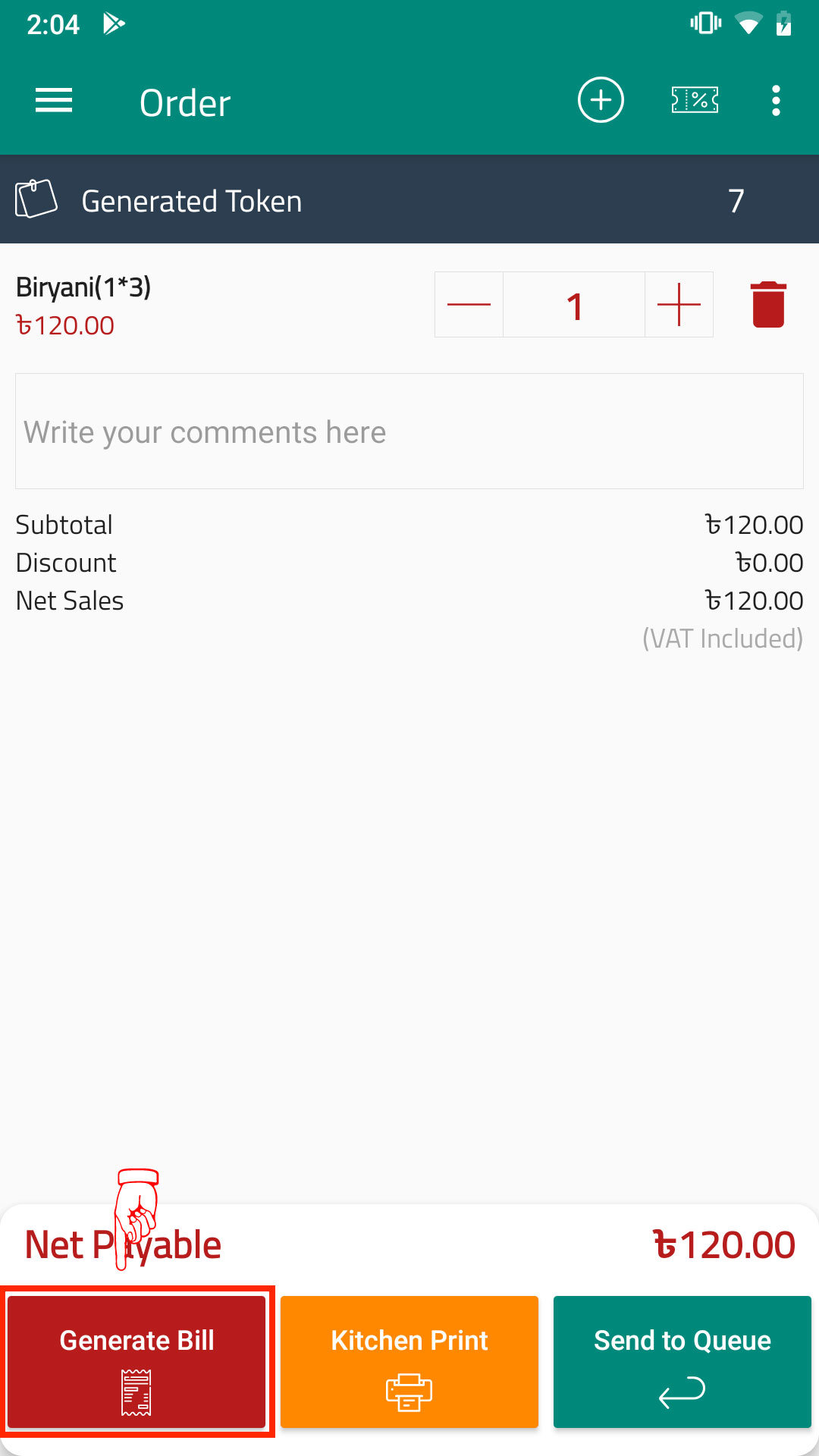Image resolution: width=819 pixels, height=1456 pixels.
Task: Increase Biryani quantity with plus
Action: coord(679,305)
